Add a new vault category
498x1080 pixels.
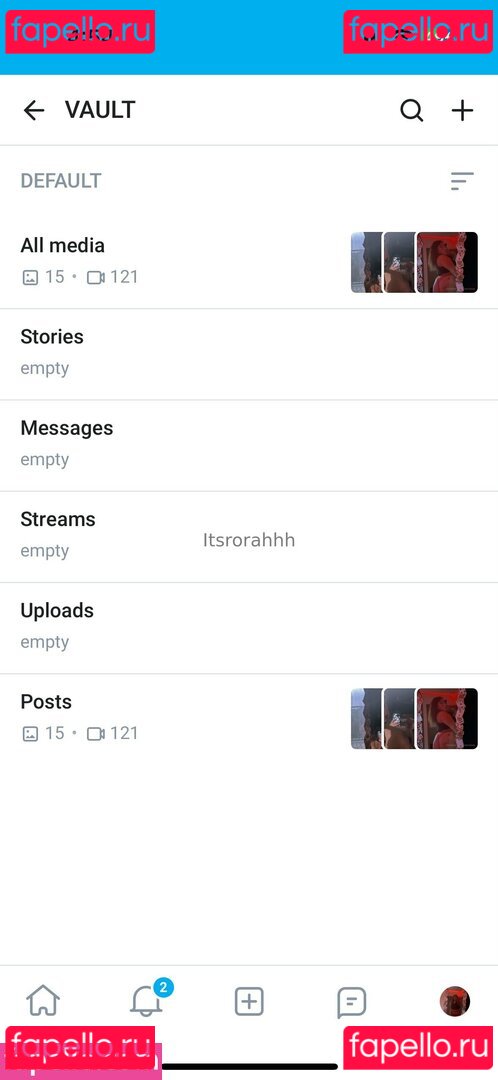[x=462, y=110]
